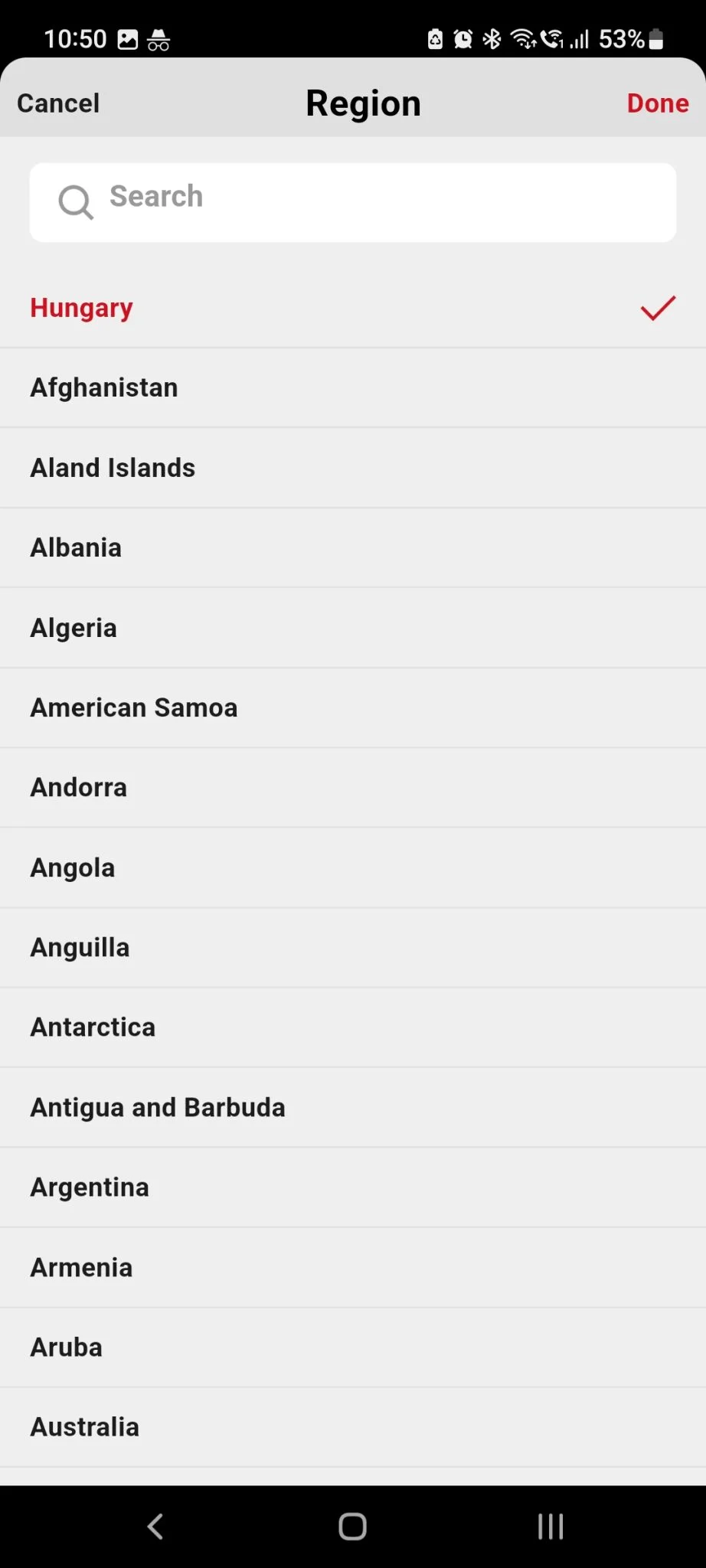Screen dimensions: 706x1568
Task: Select Andorra as the region
Action: pos(79,787)
